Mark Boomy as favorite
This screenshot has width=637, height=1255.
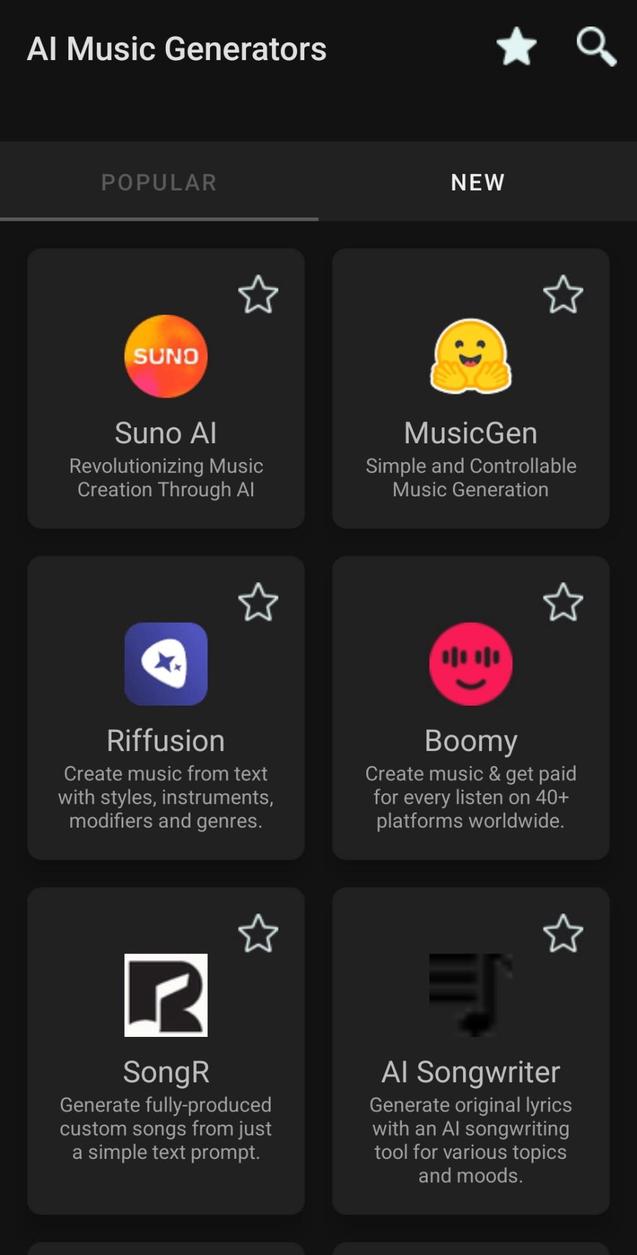(562, 603)
